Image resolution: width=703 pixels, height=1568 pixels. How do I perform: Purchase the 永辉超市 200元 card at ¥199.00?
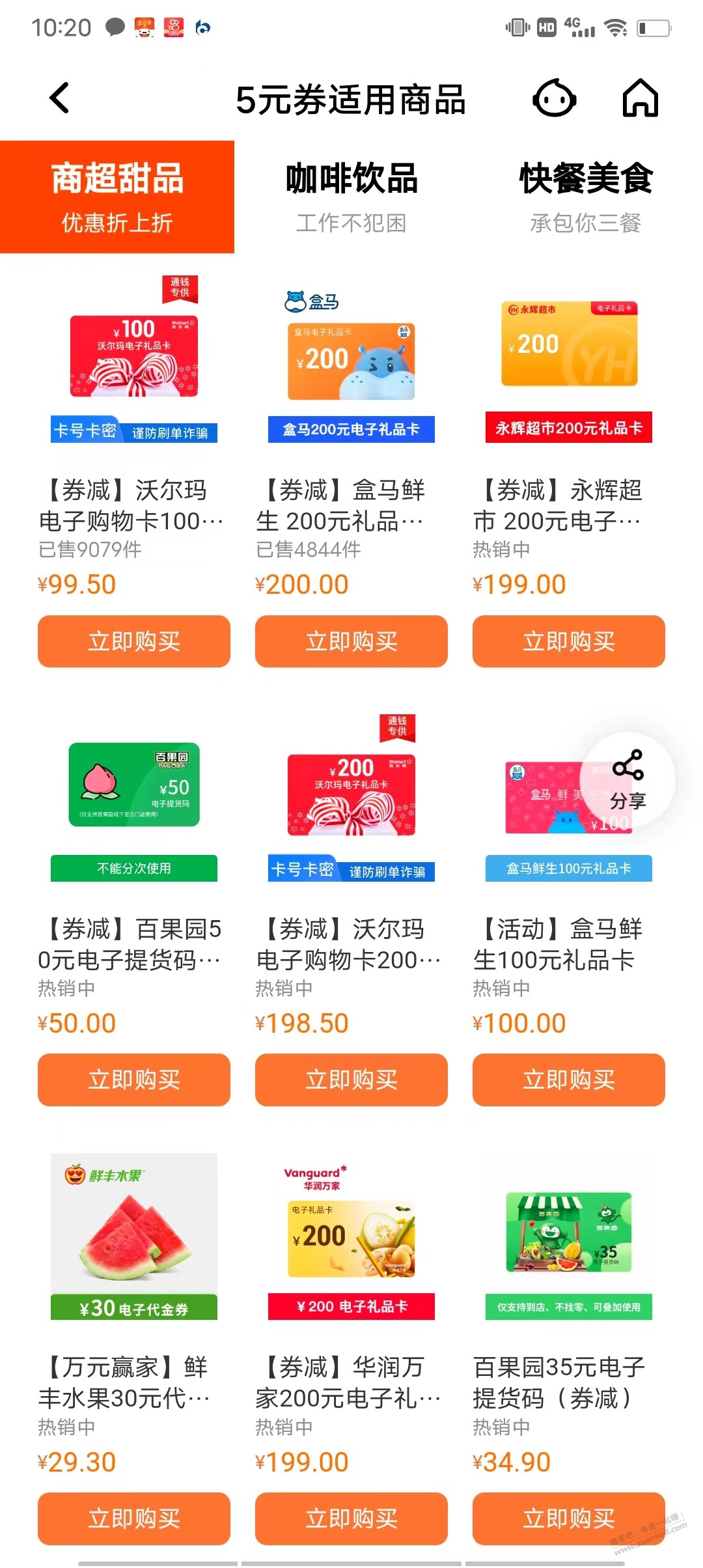click(569, 641)
